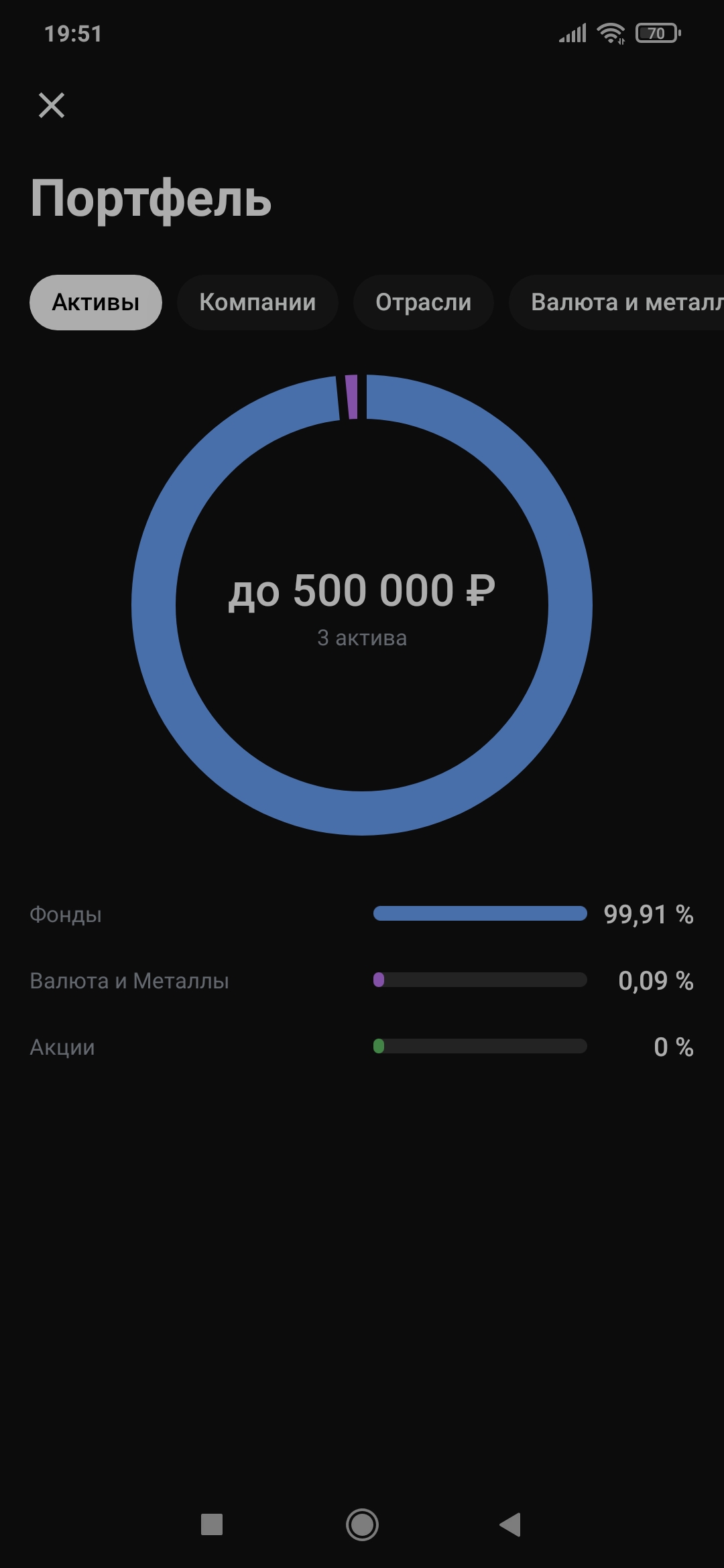Open the Акции asset row
724x1568 pixels.
362,1047
